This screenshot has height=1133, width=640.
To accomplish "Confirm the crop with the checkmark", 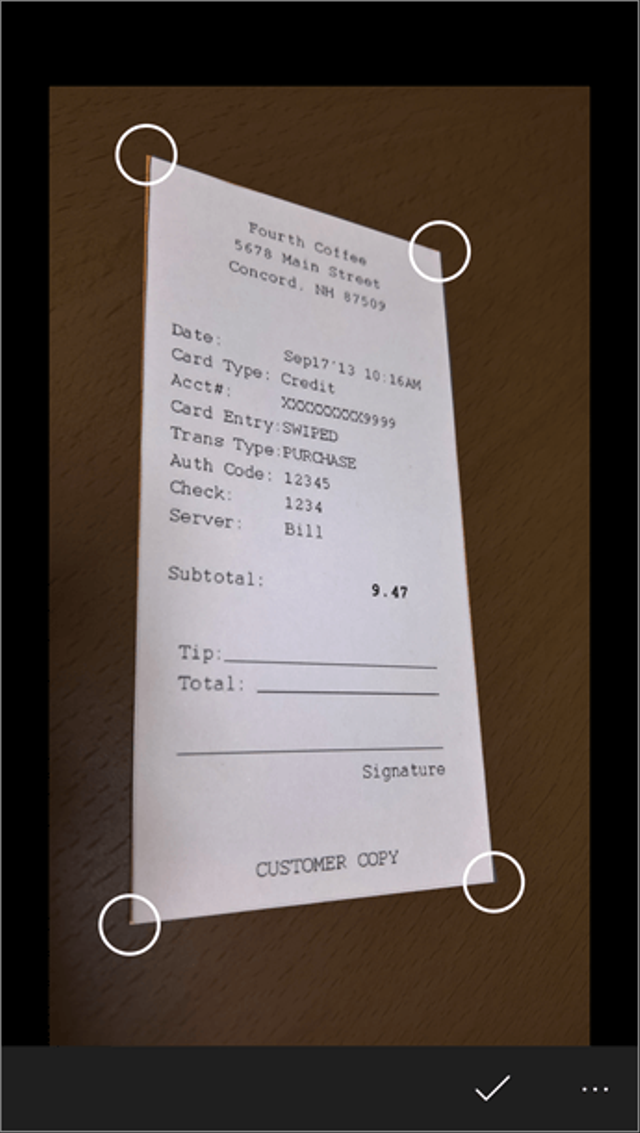I will tap(492, 1088).
